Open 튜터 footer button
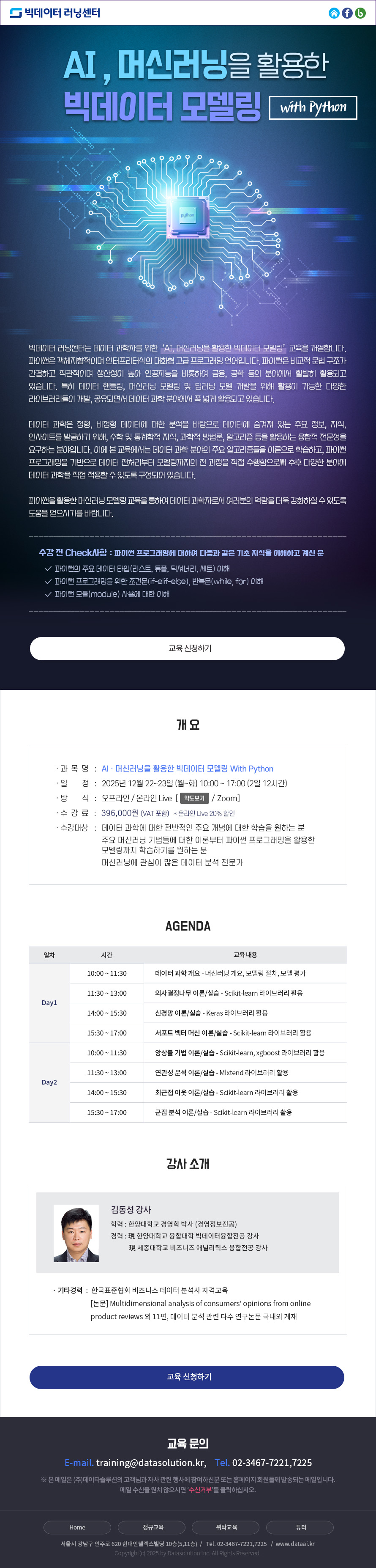Screen dimensions: 376x1568 (300, 1527)
